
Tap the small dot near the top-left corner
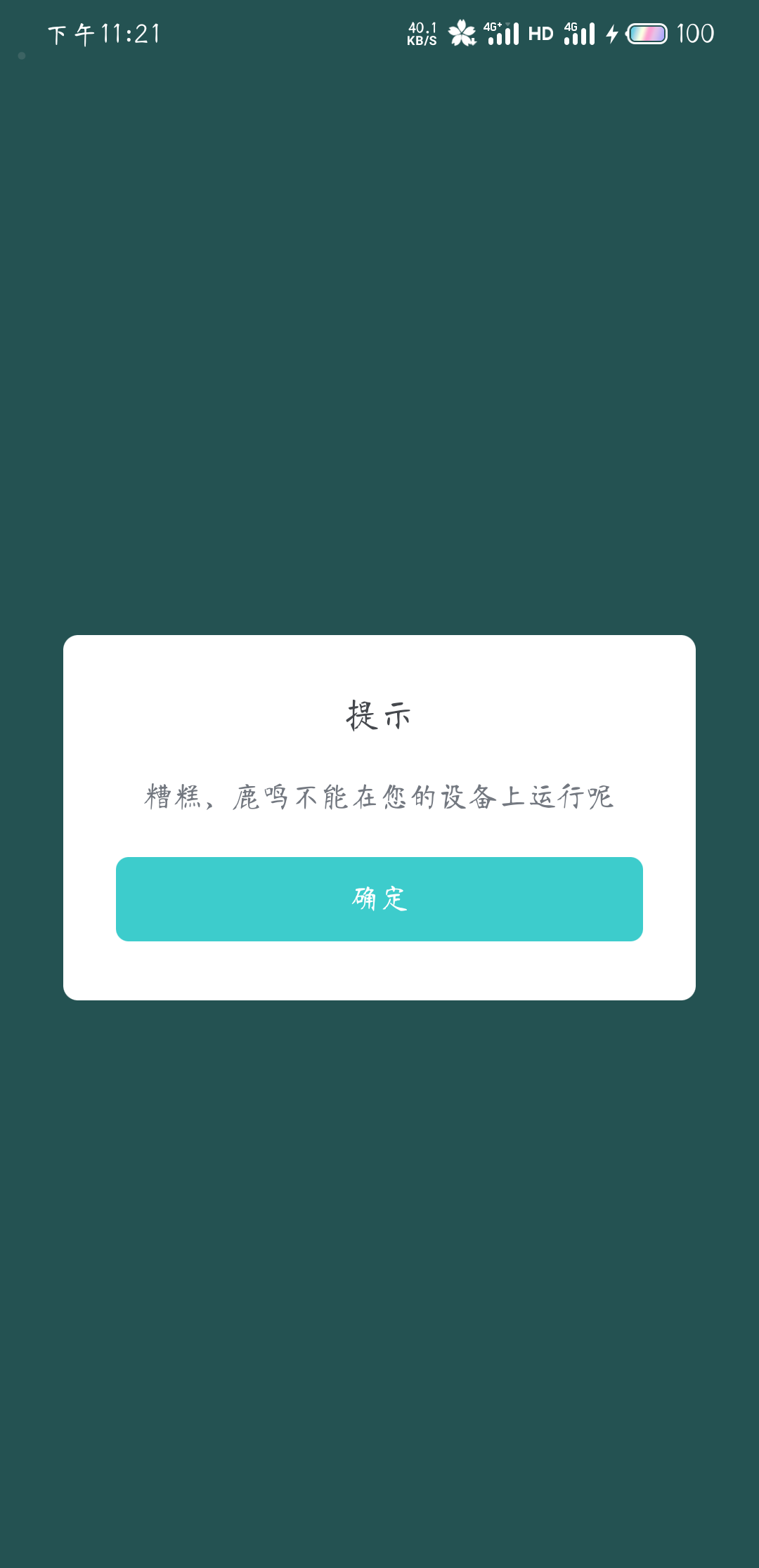pos(20,55)
